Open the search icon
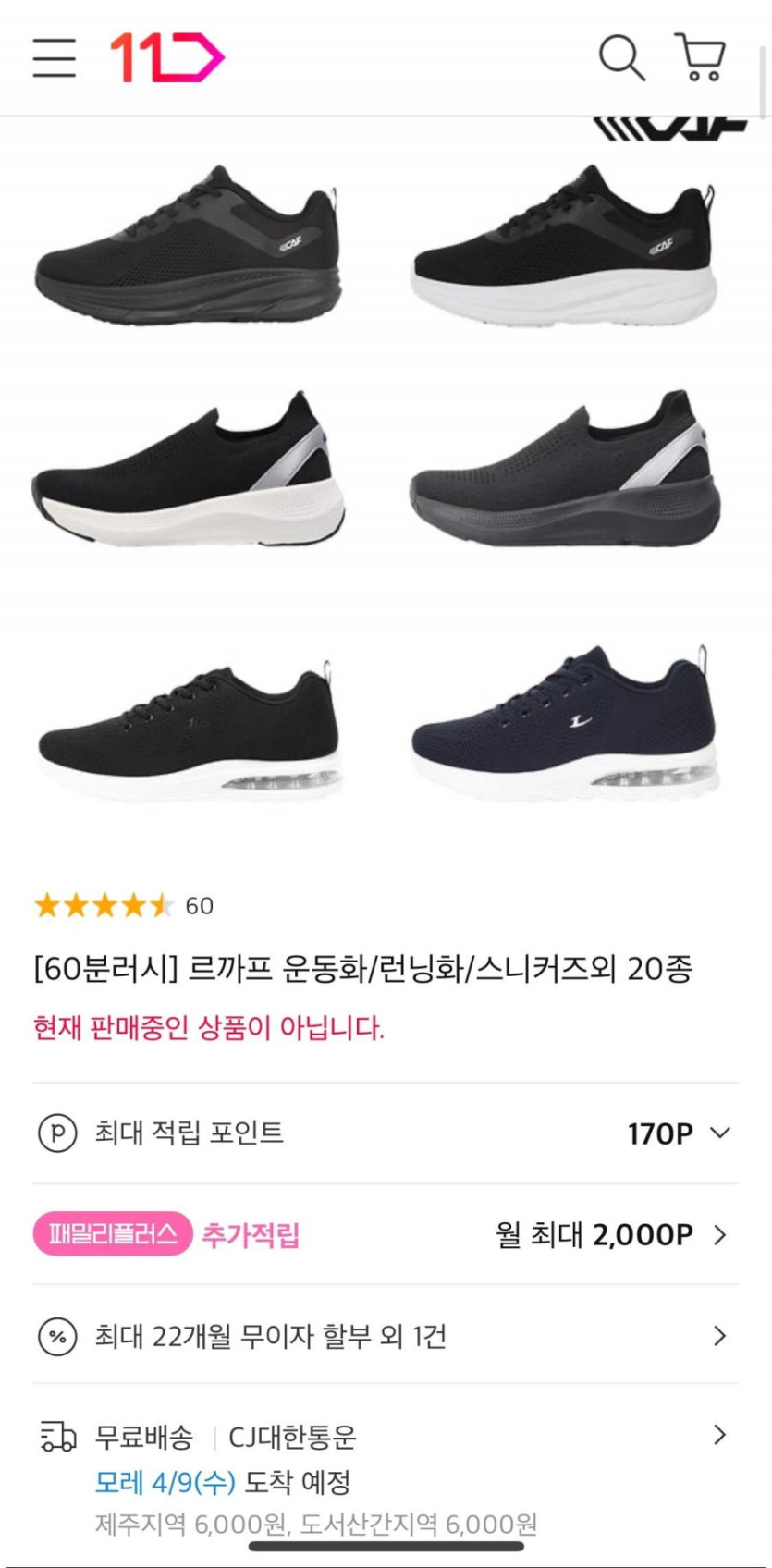The width and height of the screenshot is (772, 1568). (x=621, y=57)
